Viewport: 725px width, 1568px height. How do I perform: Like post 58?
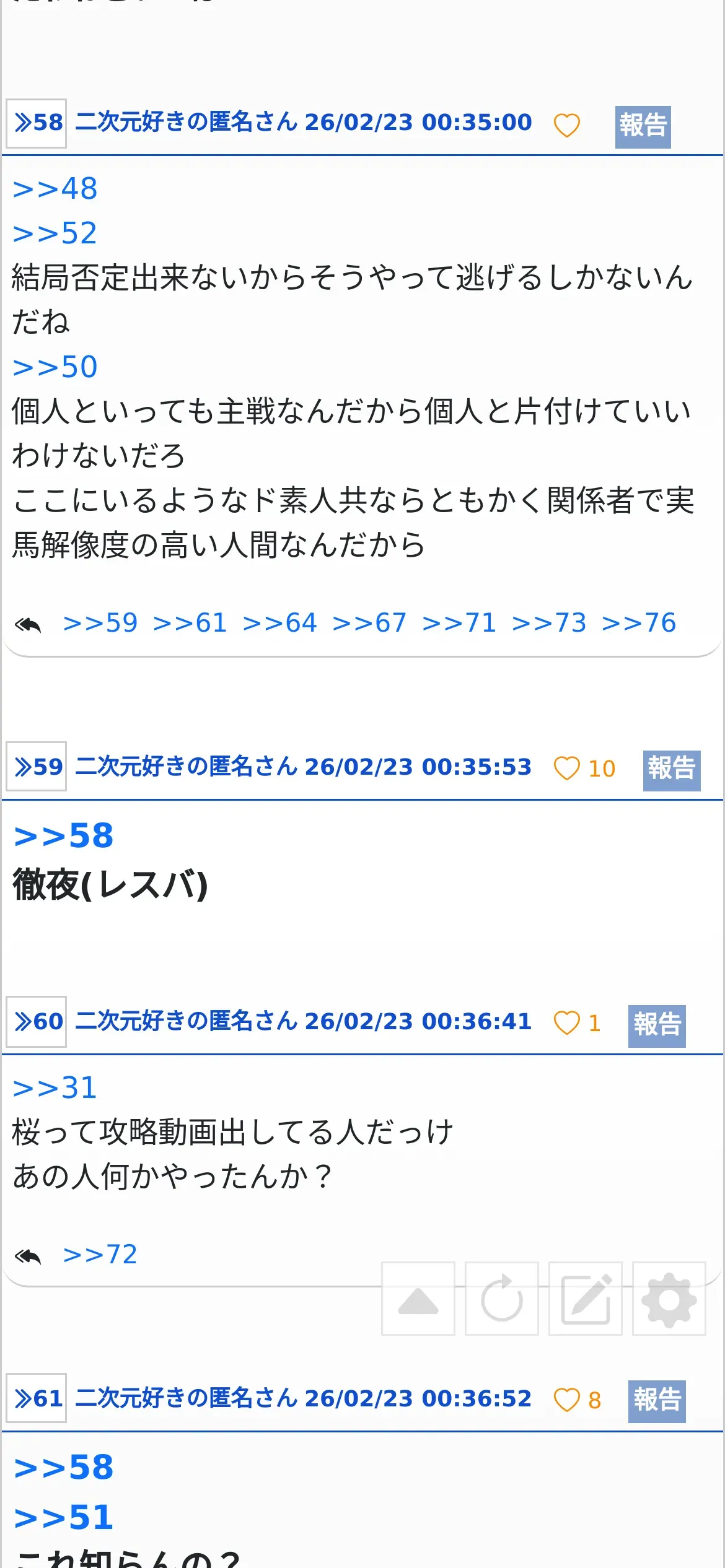[x=566, y=125]
